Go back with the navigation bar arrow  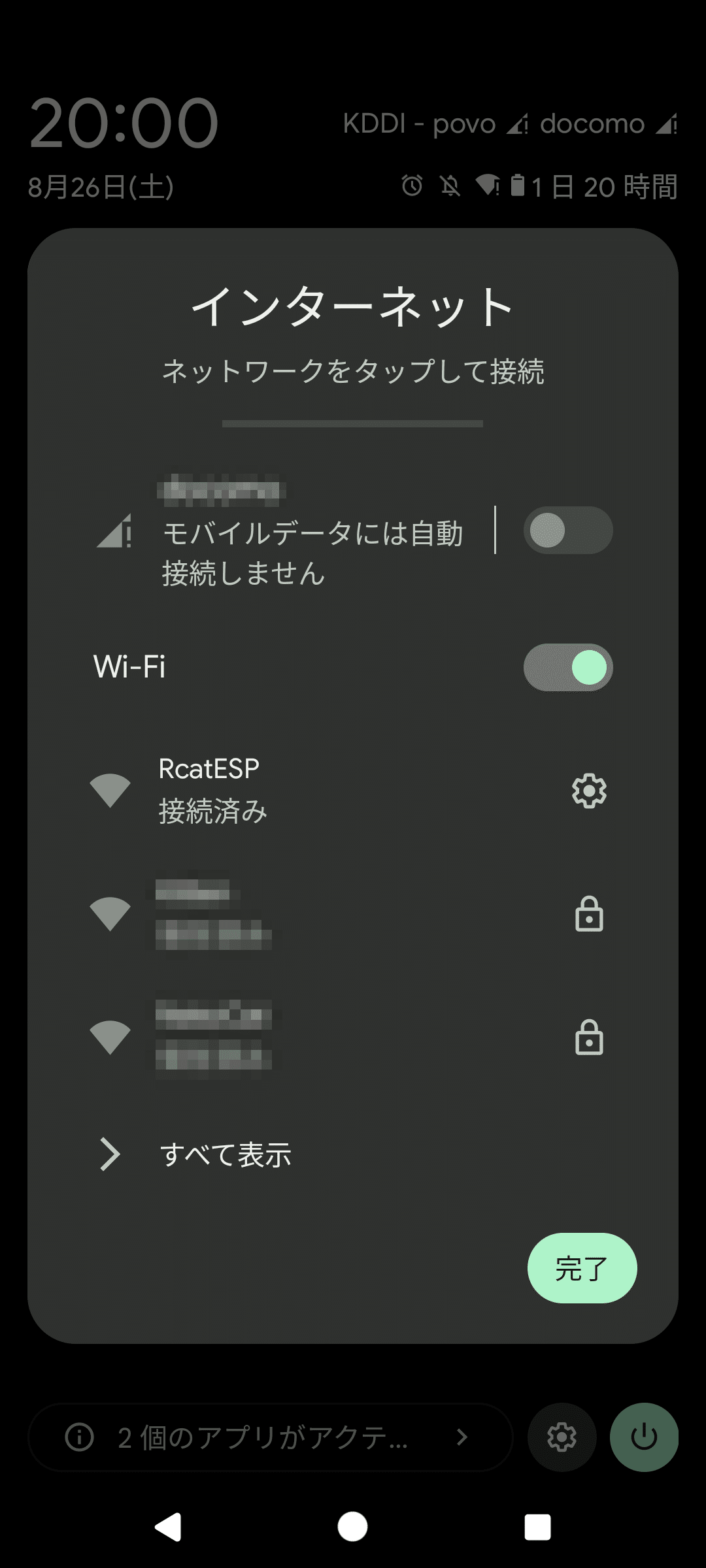tap(168, 1527)
